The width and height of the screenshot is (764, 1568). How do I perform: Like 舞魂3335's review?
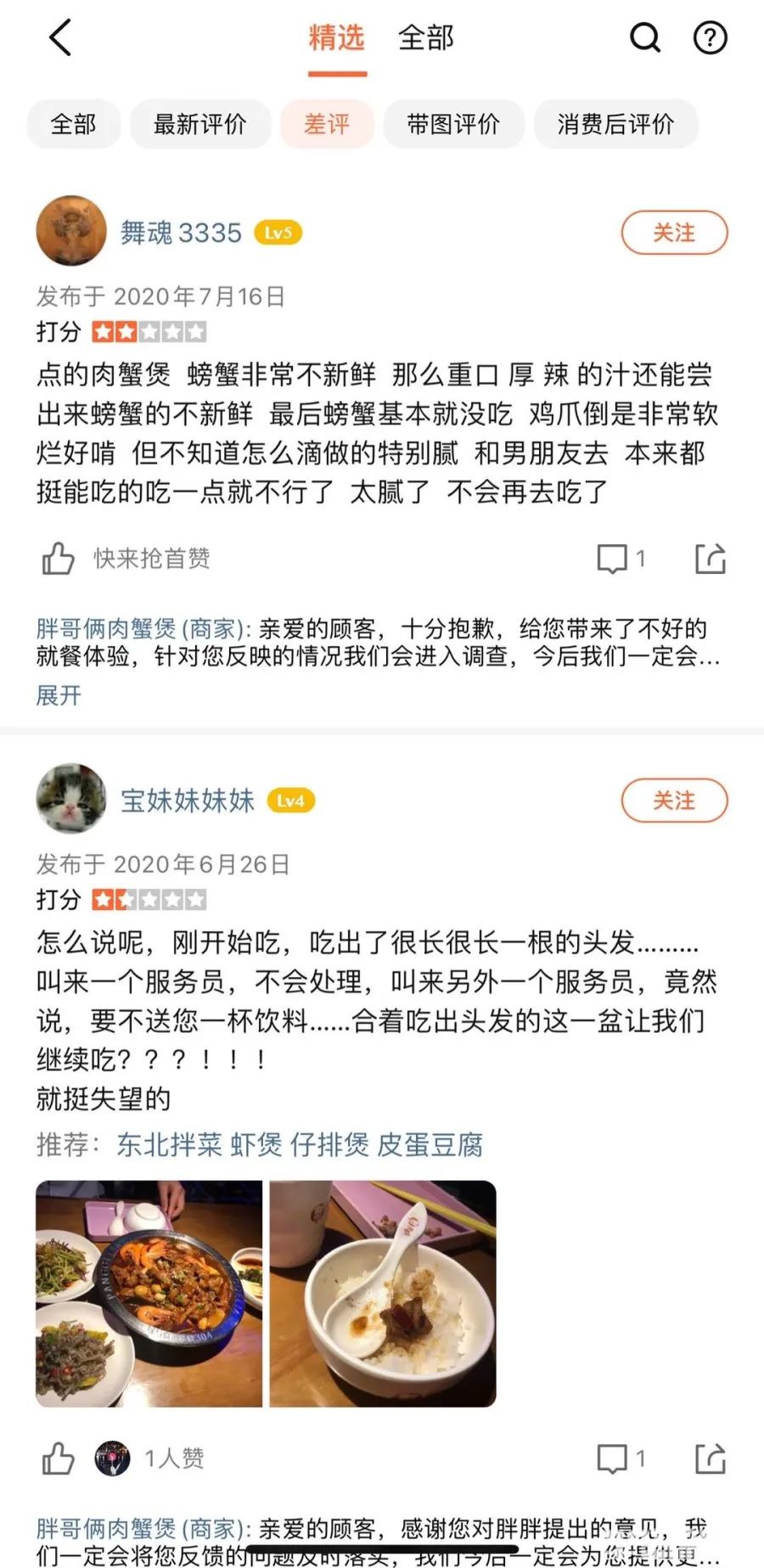58,559
